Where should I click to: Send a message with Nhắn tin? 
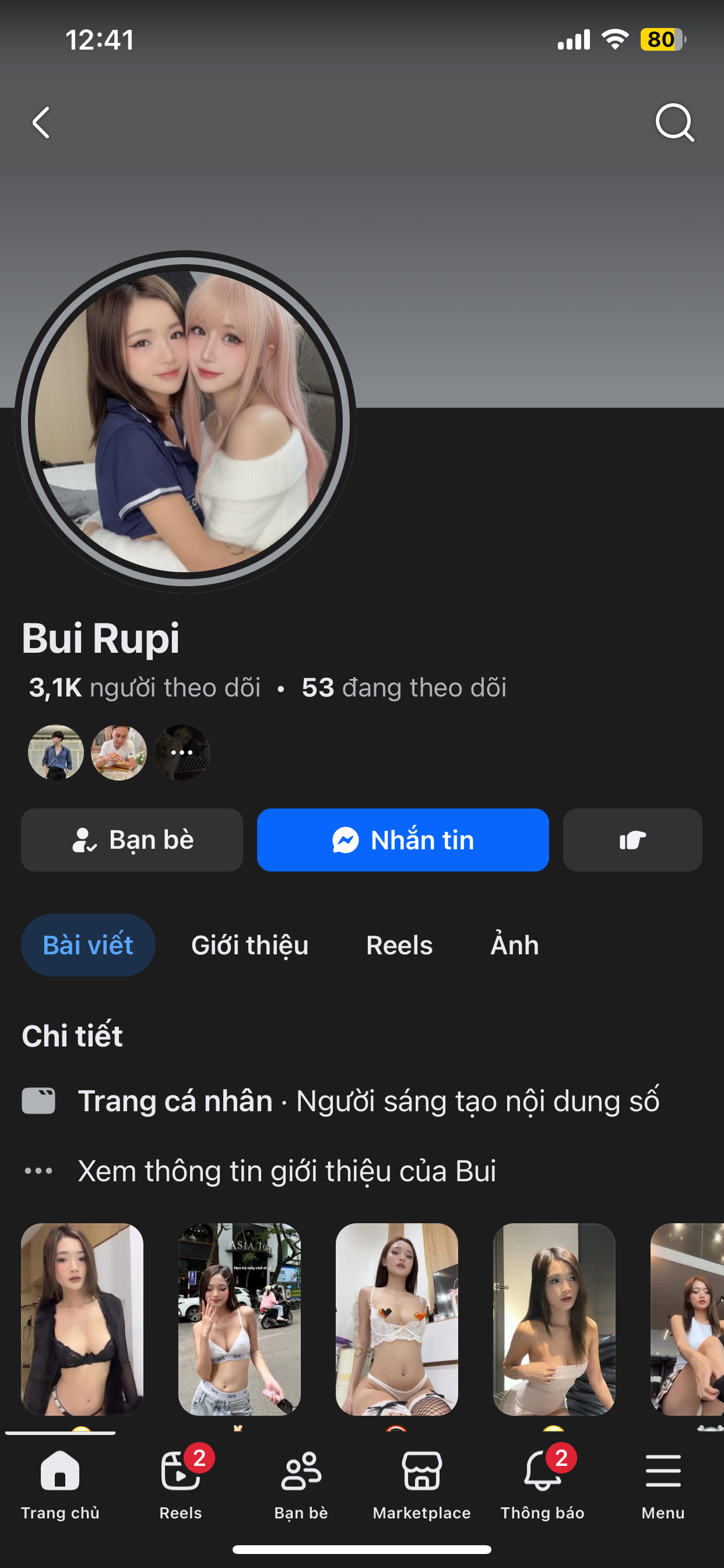(403, 840)
